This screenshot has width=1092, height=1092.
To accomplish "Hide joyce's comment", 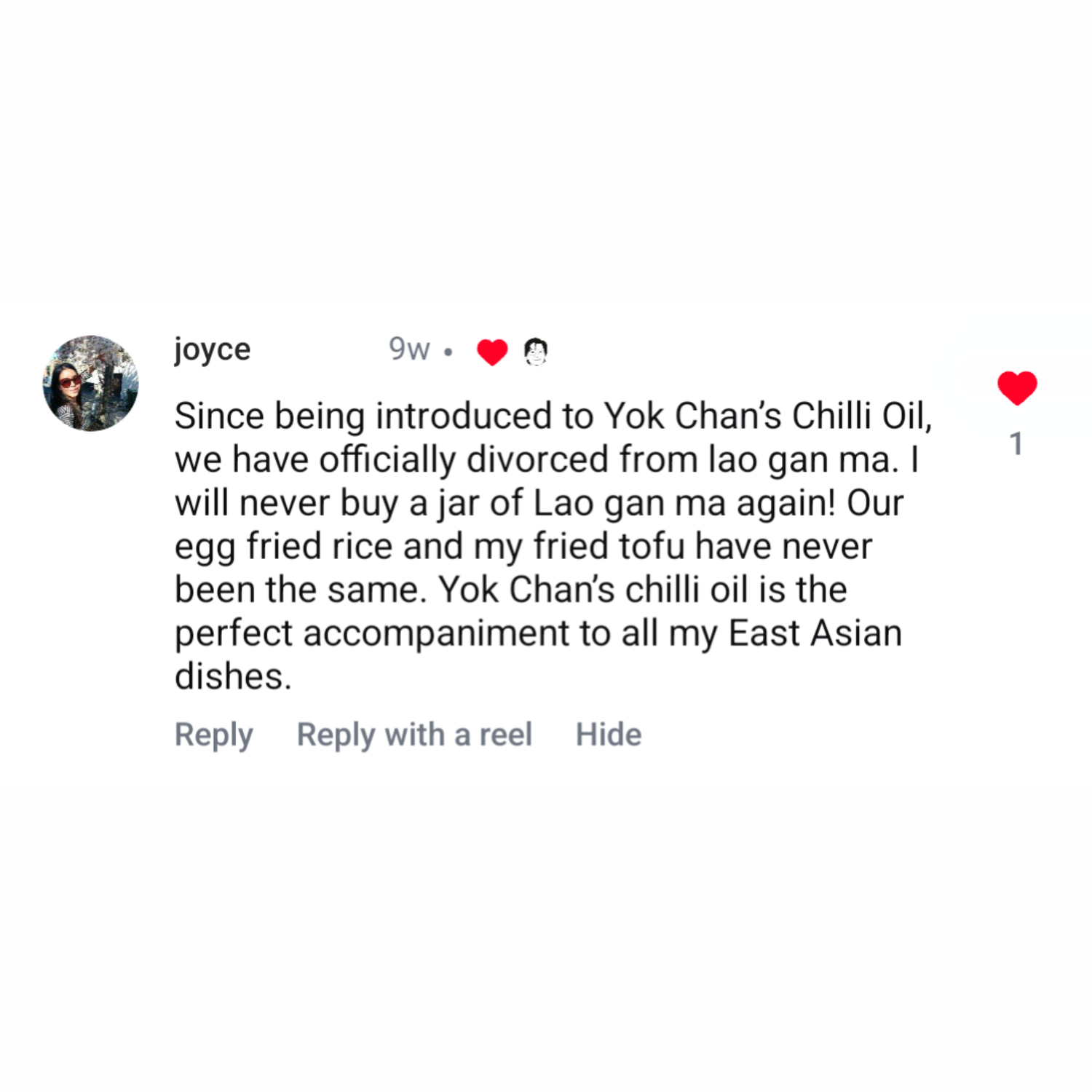I will click(x=608, y=734).
